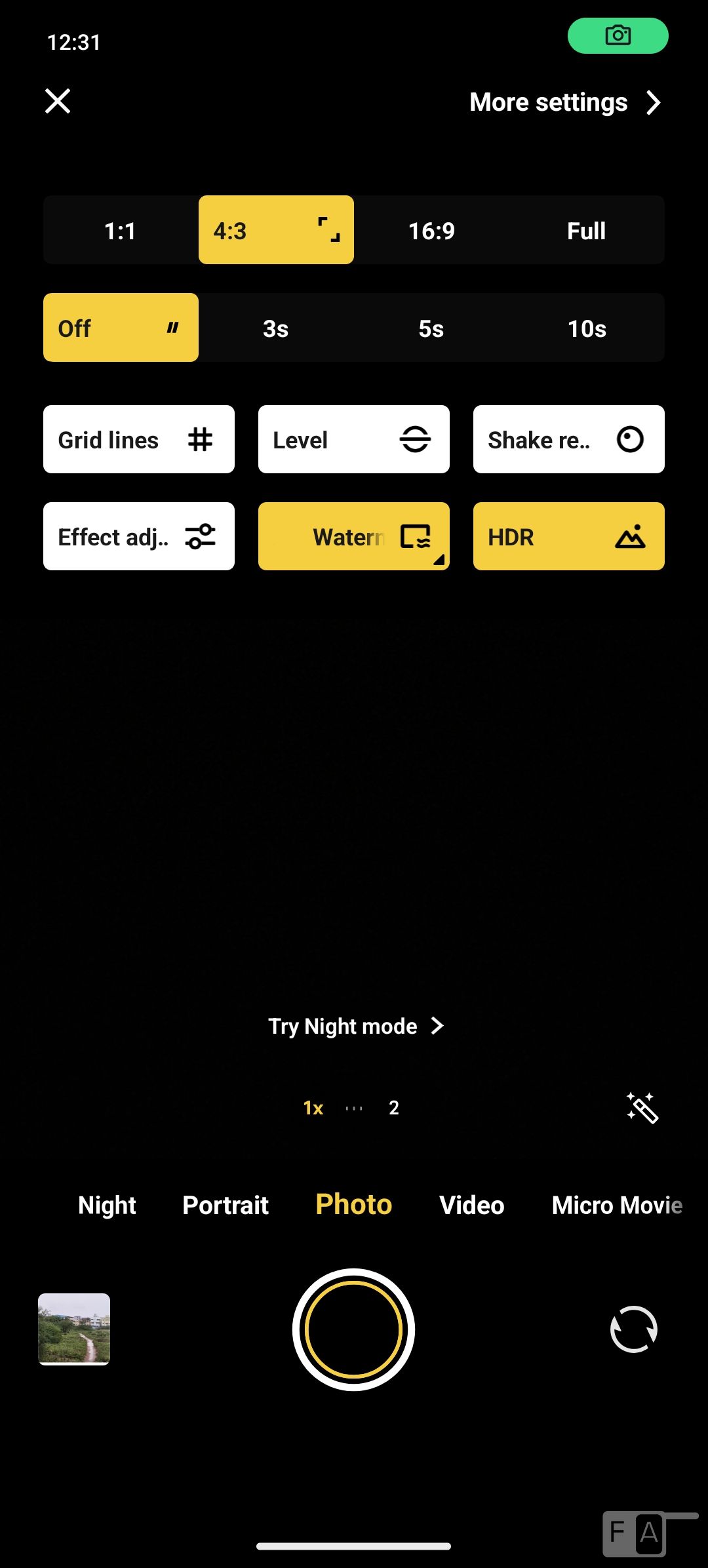Set the timer to 5s
This screenshot has width=708, height=1568.
tap(431, 328)
